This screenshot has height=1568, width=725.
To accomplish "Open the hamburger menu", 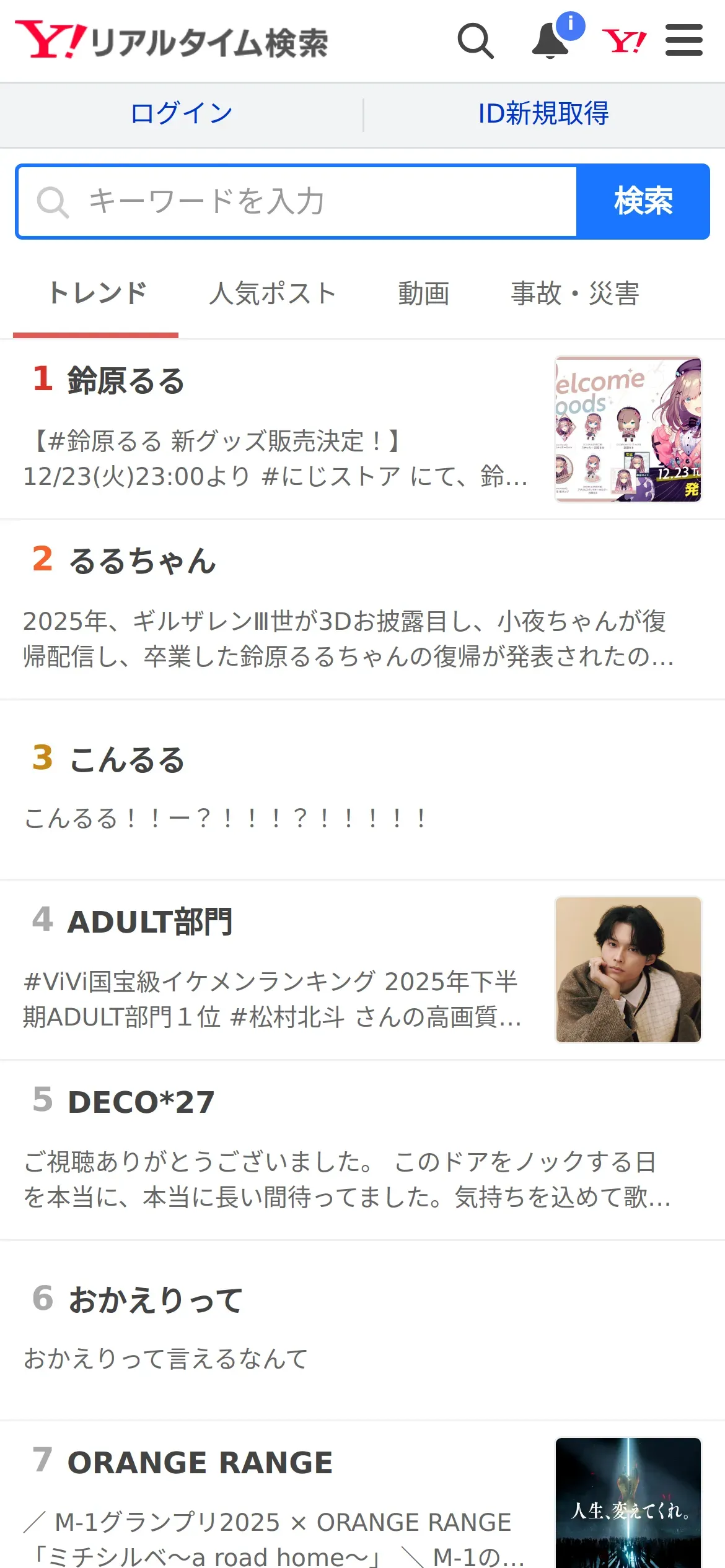I will coord(684,40).
